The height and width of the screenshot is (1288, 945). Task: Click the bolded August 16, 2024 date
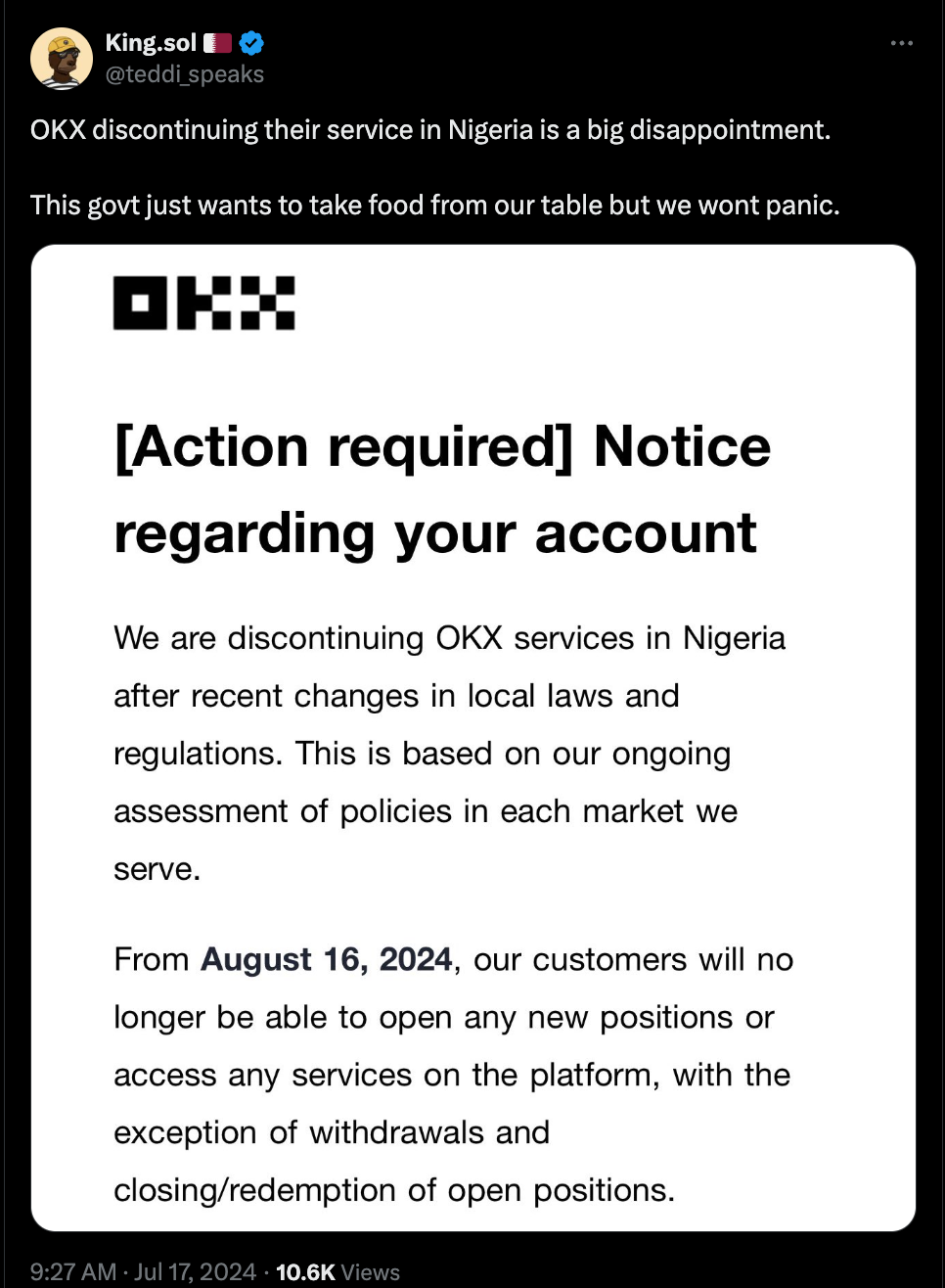point(326,960)
